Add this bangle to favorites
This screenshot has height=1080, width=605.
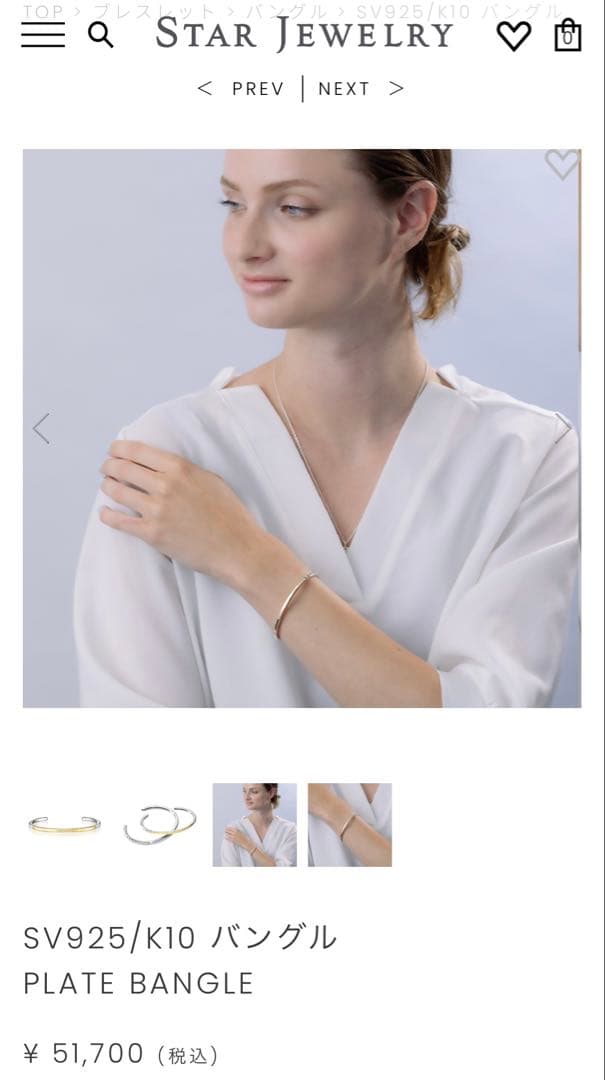561,164
